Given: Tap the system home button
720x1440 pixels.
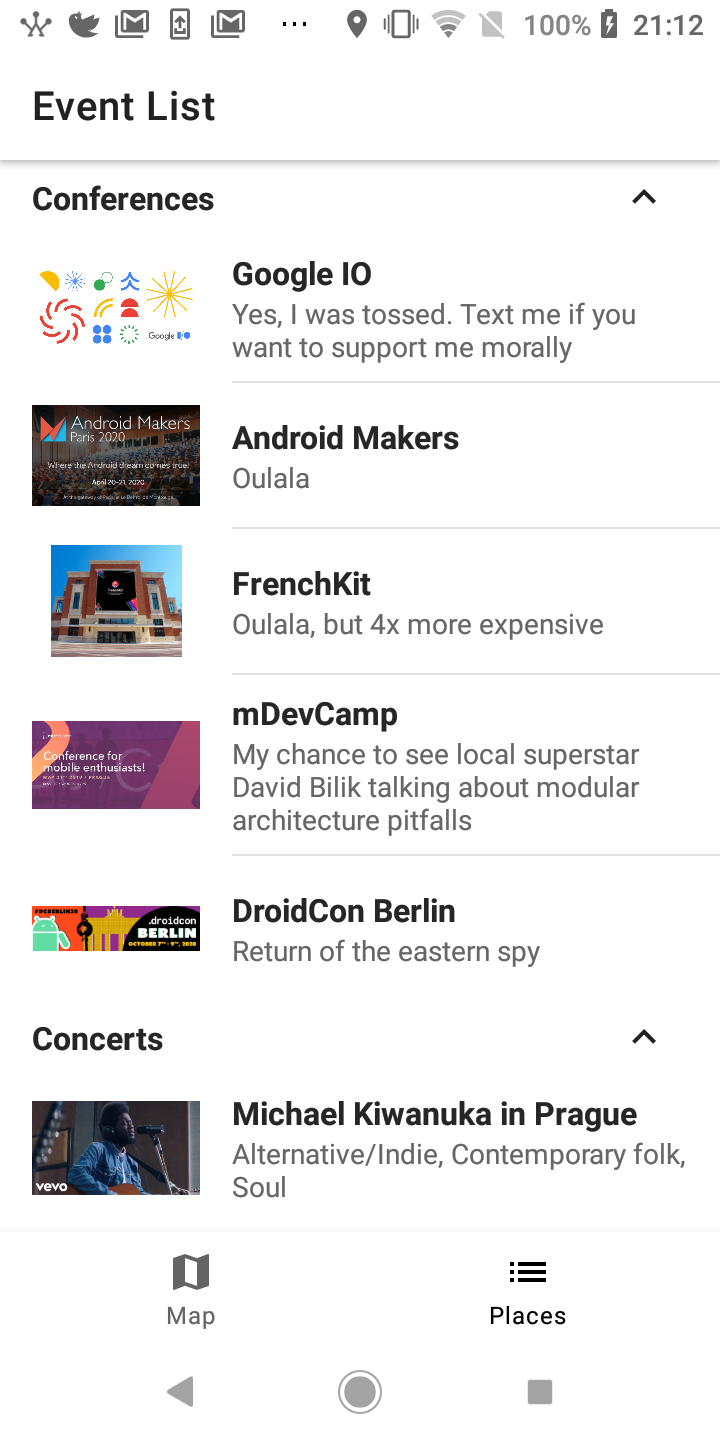Looking at the screenshot, I should click(360, 1392).
